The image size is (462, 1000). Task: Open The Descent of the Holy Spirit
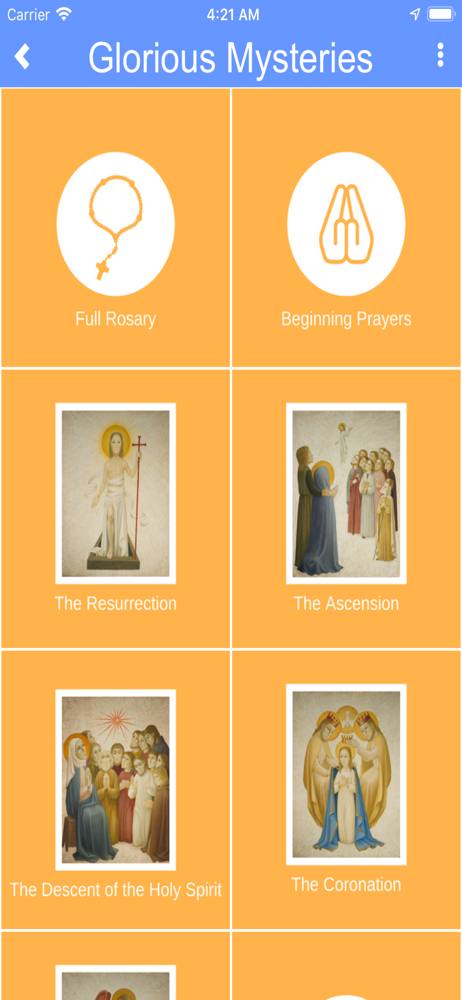pyautogui.click(x=116, y=790)
